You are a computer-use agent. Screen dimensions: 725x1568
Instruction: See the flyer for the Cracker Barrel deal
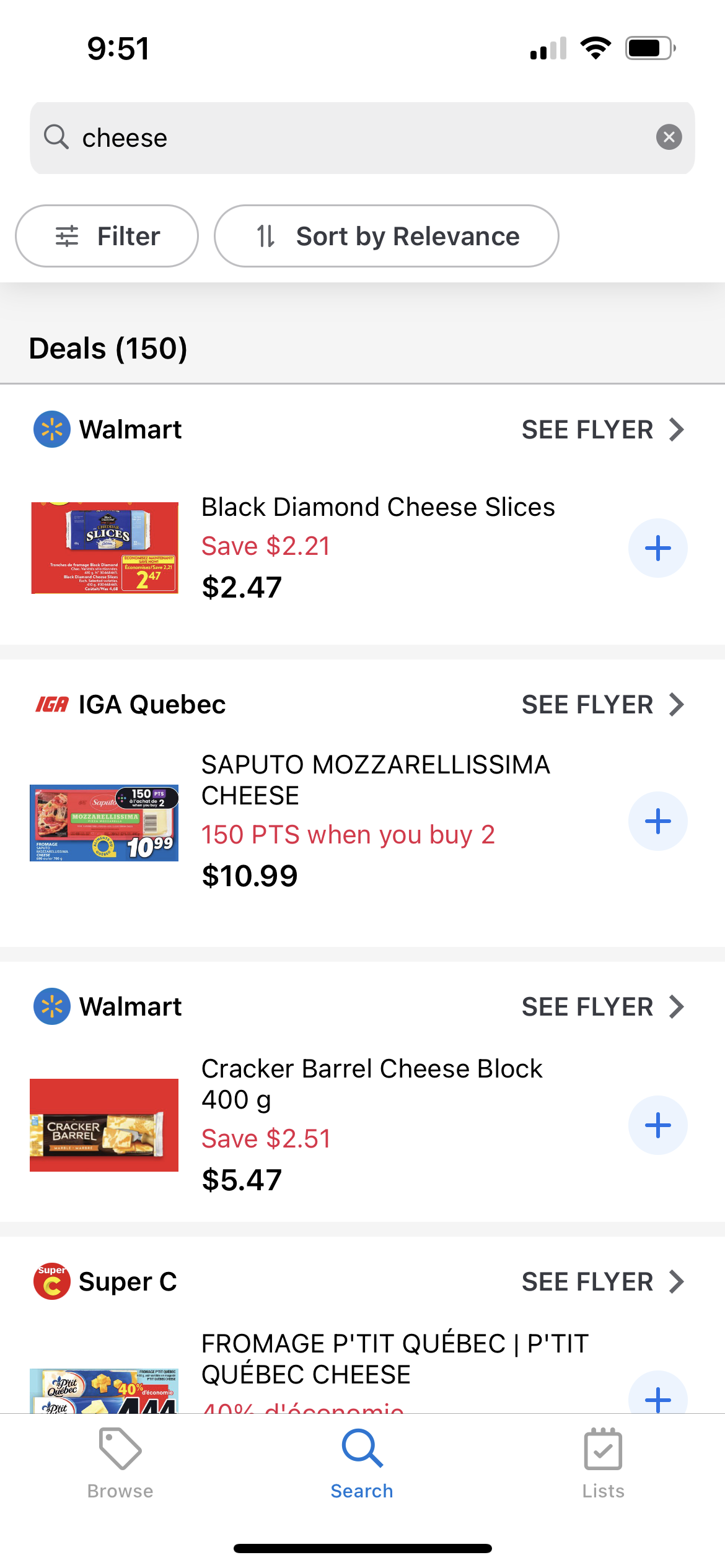pyautogui.click(x=602, y=1006)
